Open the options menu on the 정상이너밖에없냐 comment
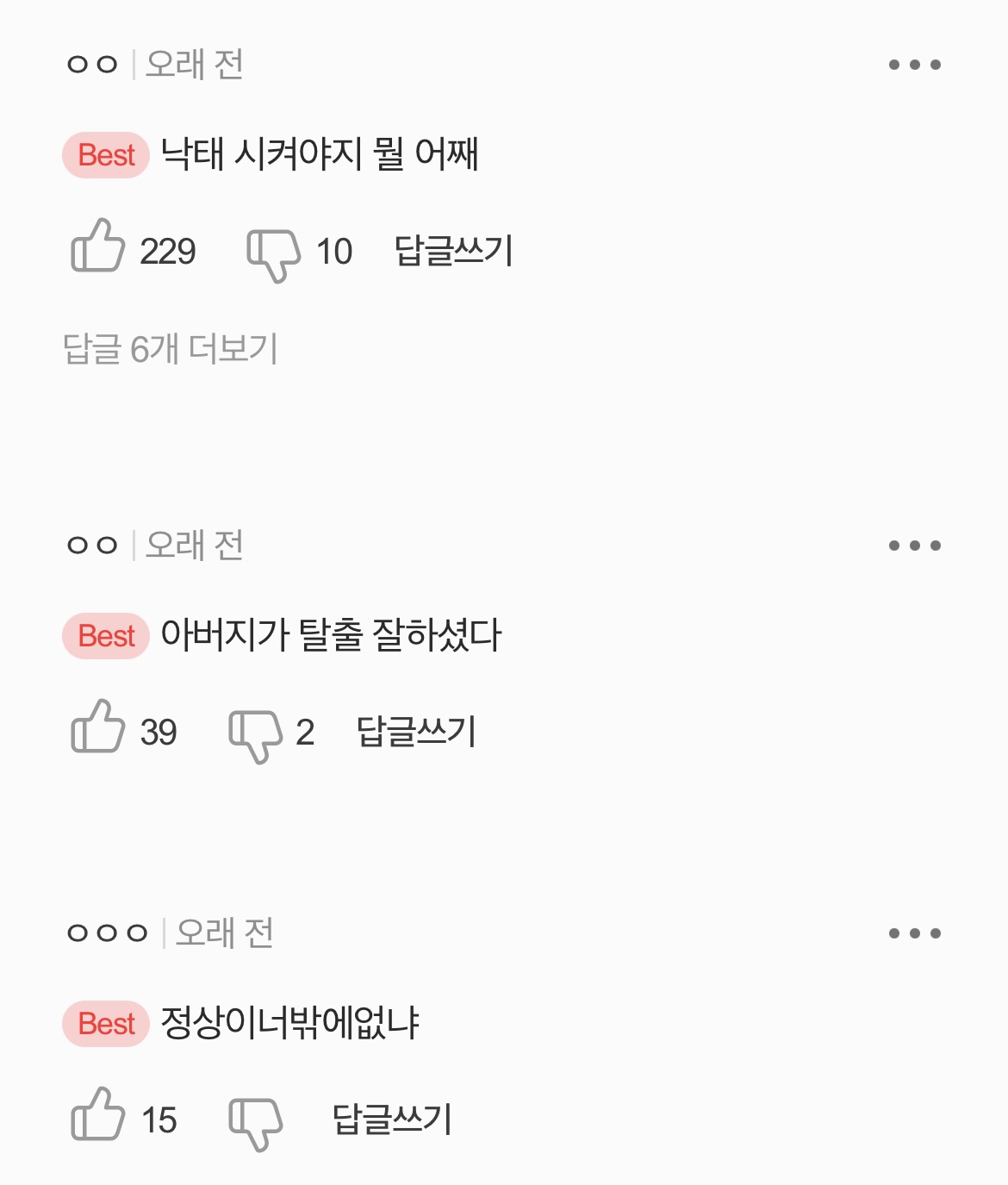1008x1185 pixels. tap(914, 933)
